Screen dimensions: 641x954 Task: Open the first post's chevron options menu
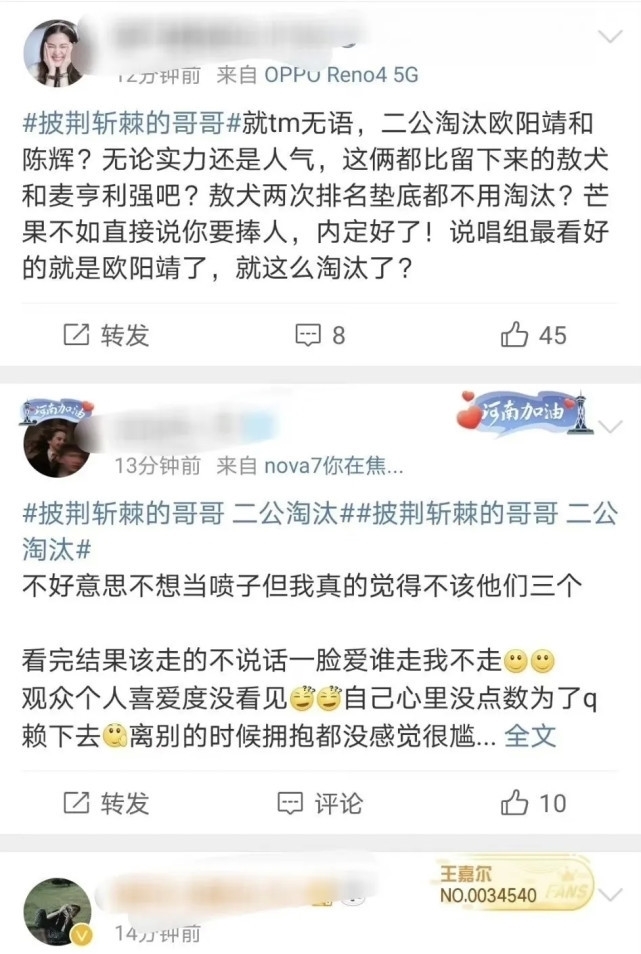609,38
